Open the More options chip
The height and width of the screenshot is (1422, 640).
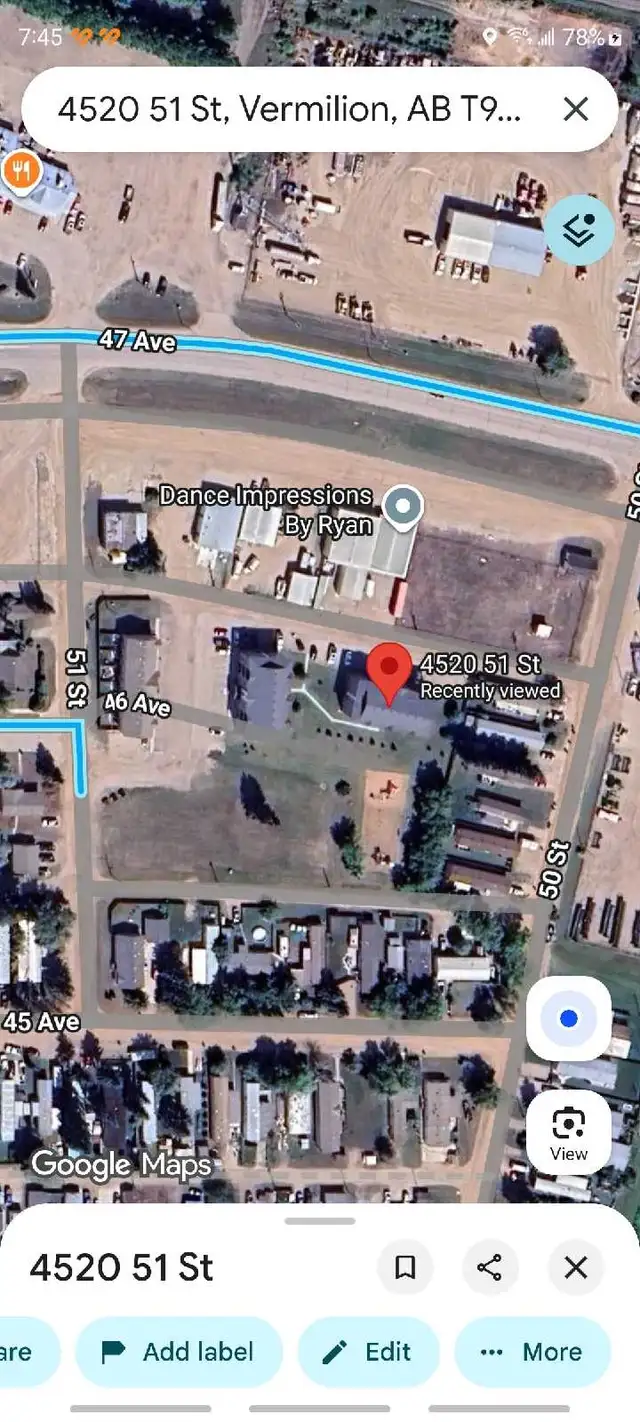[x=532, y=1352]
